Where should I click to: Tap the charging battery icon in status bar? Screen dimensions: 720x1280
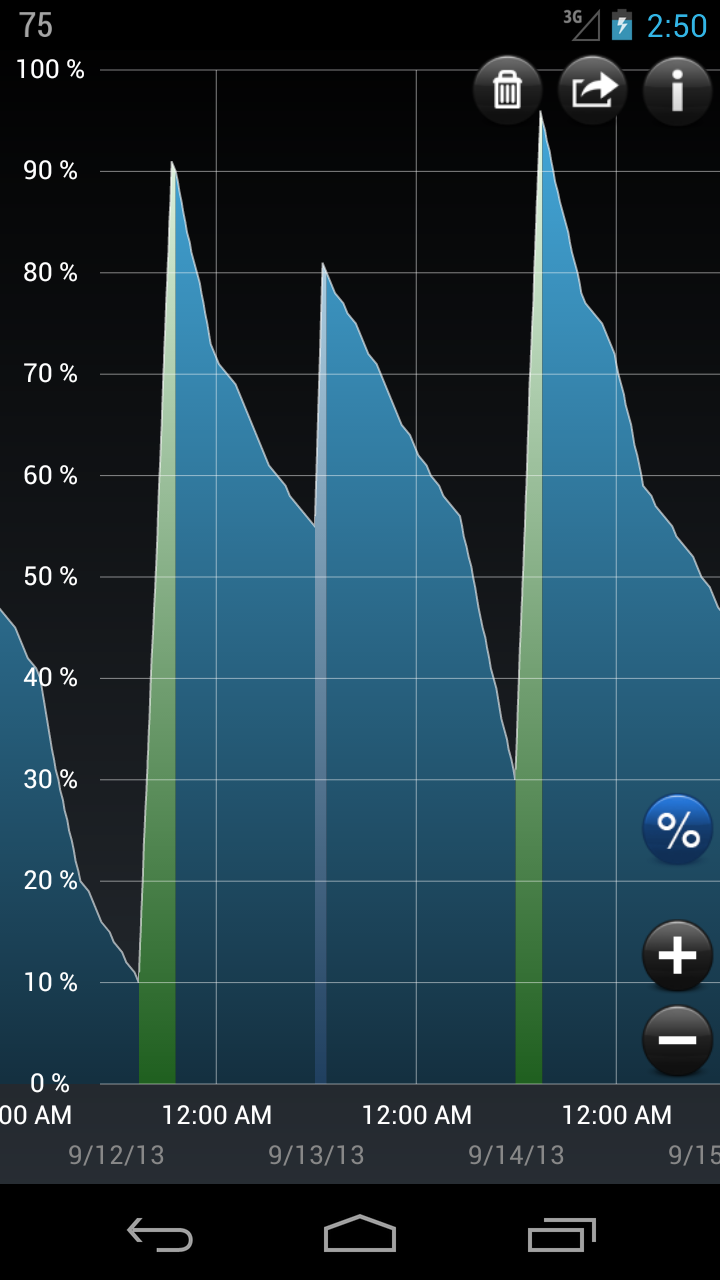620,25
